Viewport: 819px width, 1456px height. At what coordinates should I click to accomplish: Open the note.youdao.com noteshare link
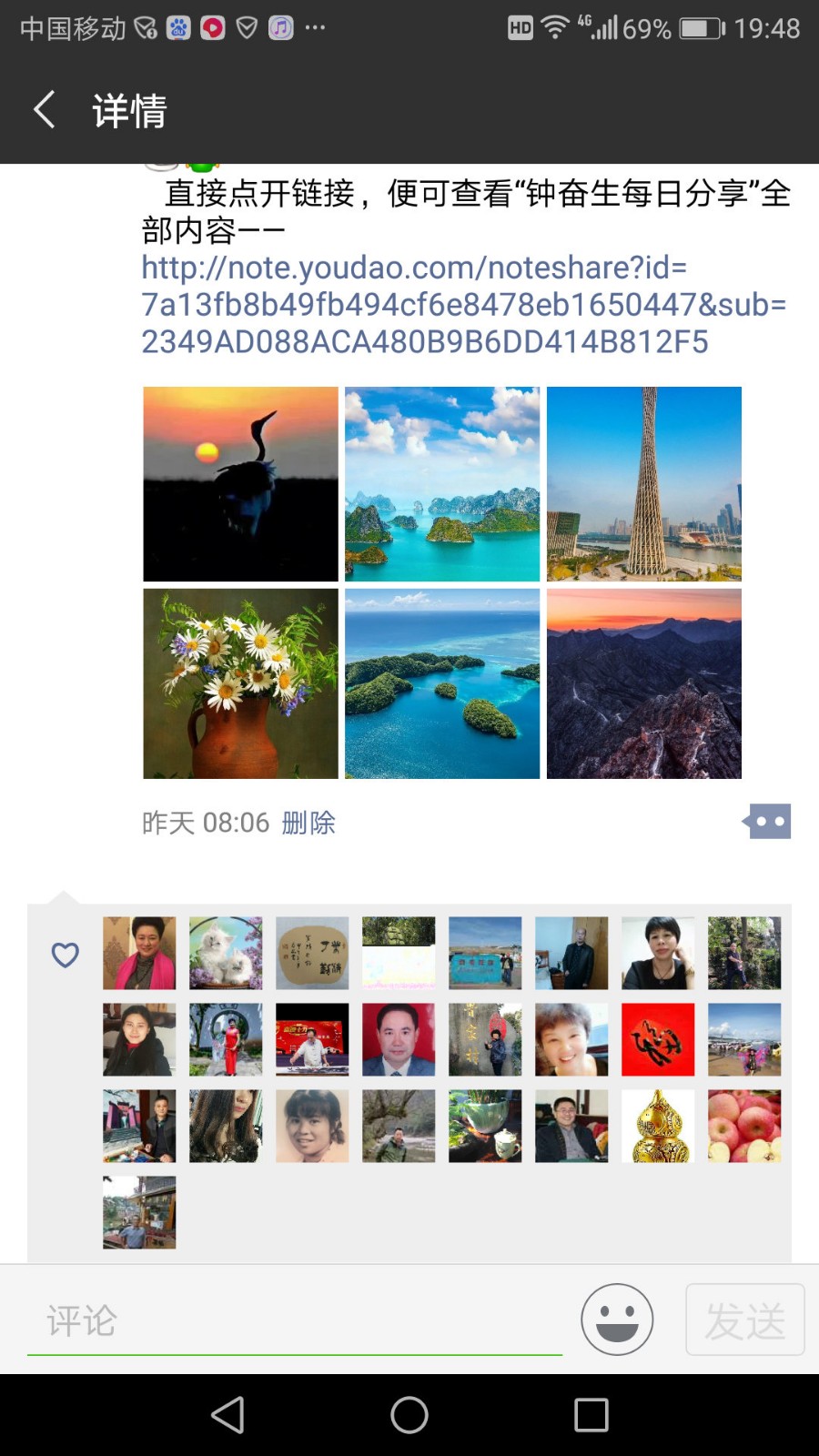(462, 305)
